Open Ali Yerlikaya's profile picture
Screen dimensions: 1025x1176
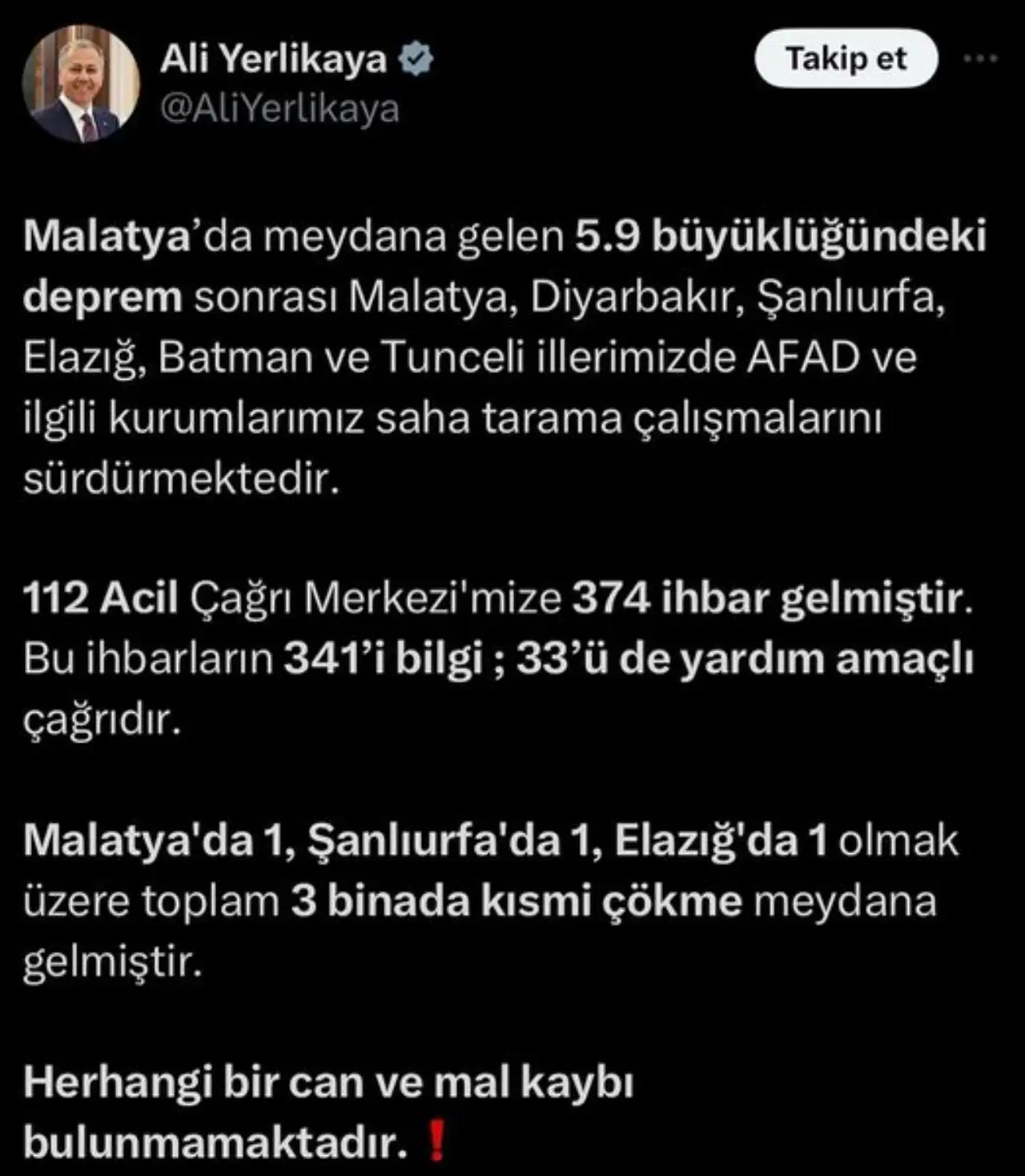(x=81, y=83)
